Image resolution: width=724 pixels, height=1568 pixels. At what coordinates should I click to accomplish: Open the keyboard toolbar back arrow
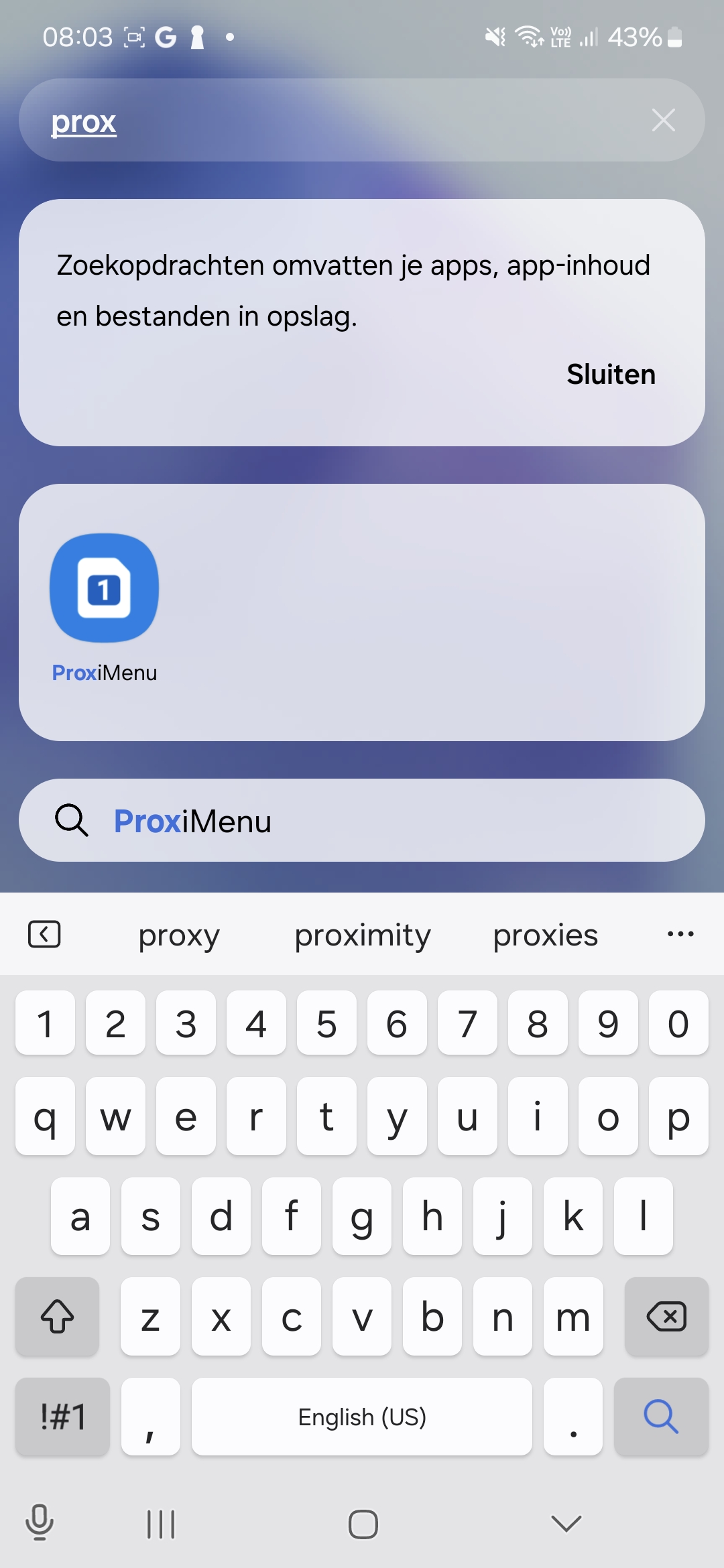(44, 934)
